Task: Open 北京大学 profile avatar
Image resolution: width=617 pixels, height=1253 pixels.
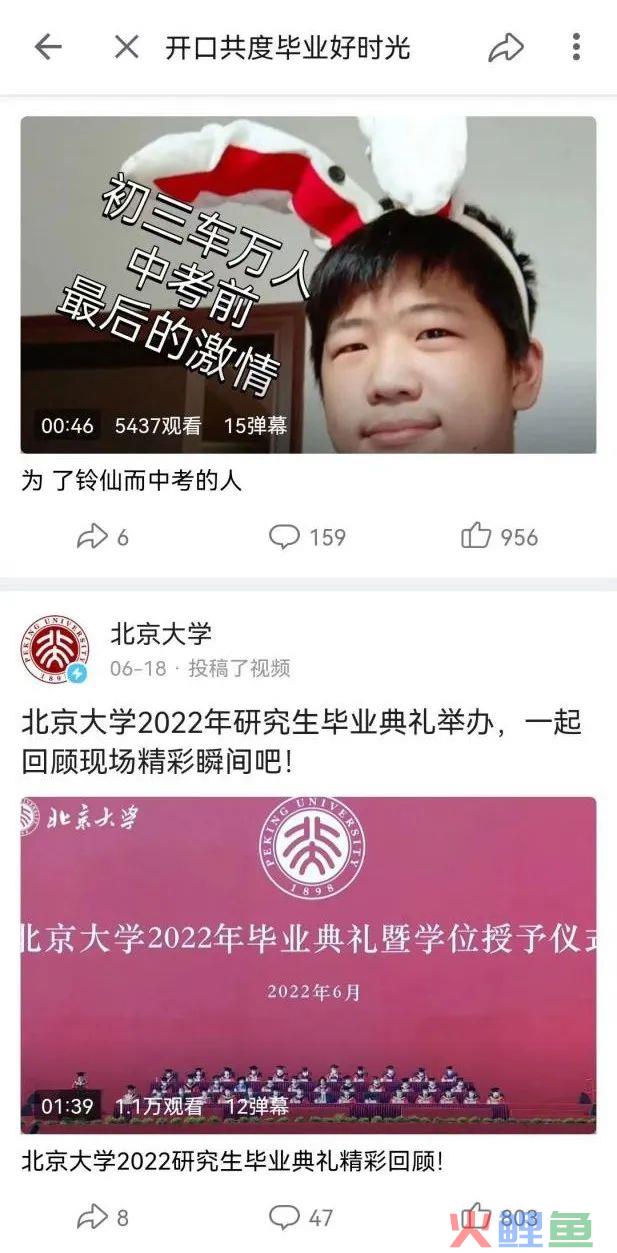Action: [54, 650]
